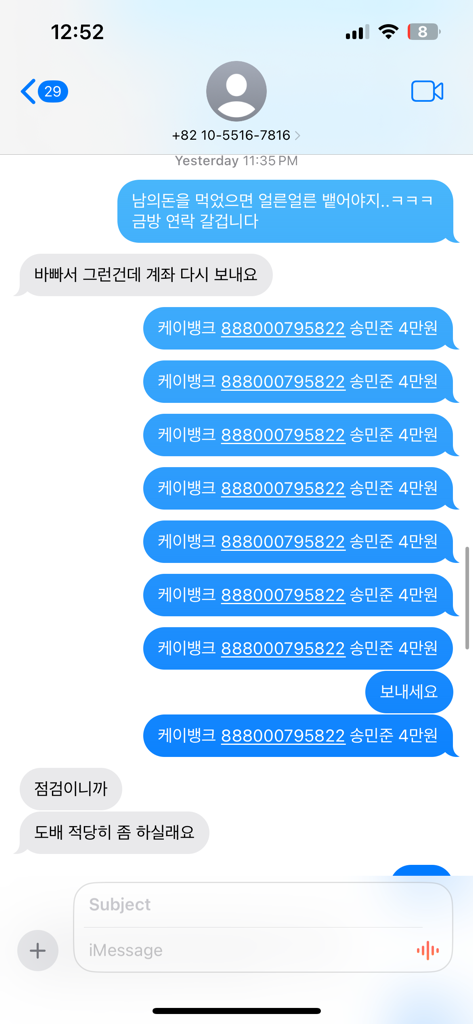Record an audio message
Viewport: 473px width, 1024px height.
pos(427,950)
